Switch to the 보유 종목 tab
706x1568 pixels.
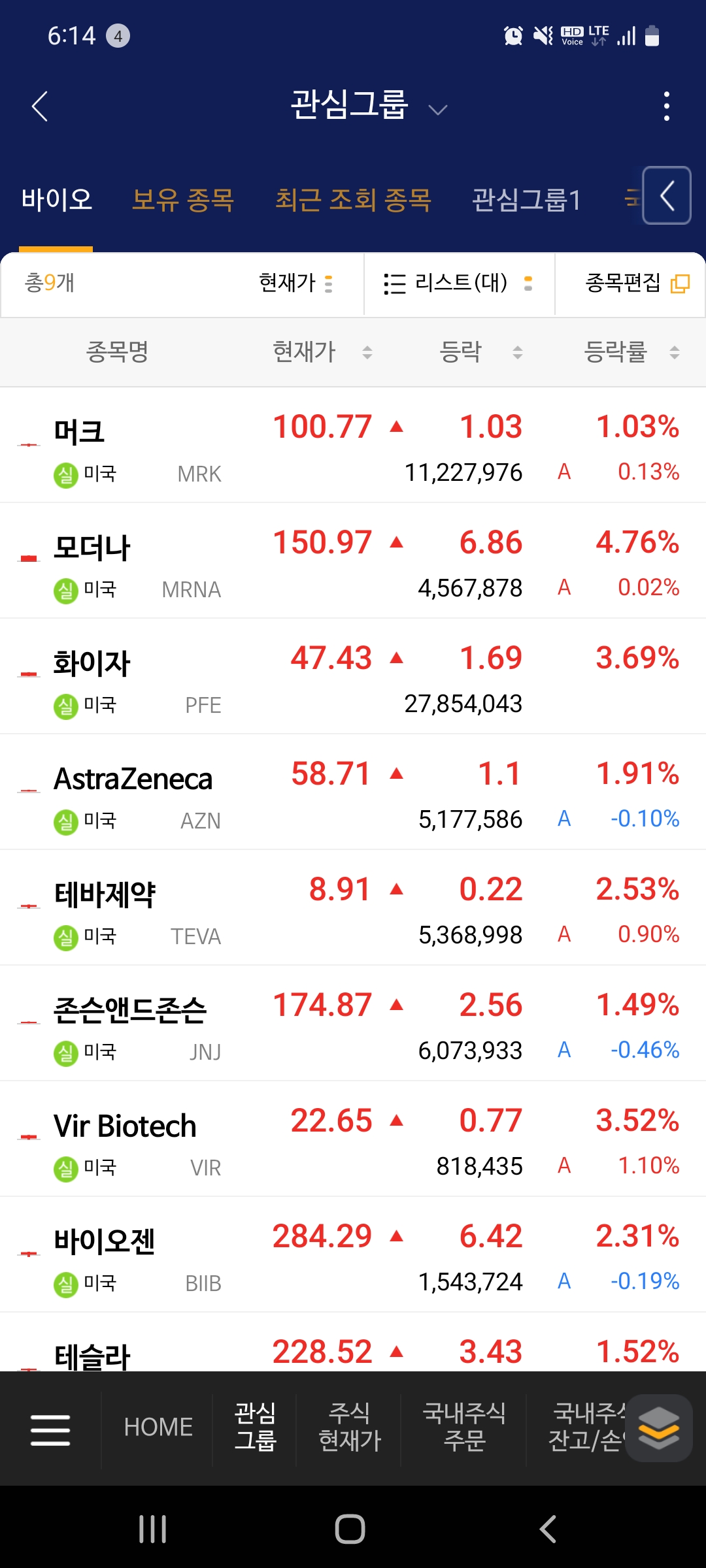(x=182, y=200)
